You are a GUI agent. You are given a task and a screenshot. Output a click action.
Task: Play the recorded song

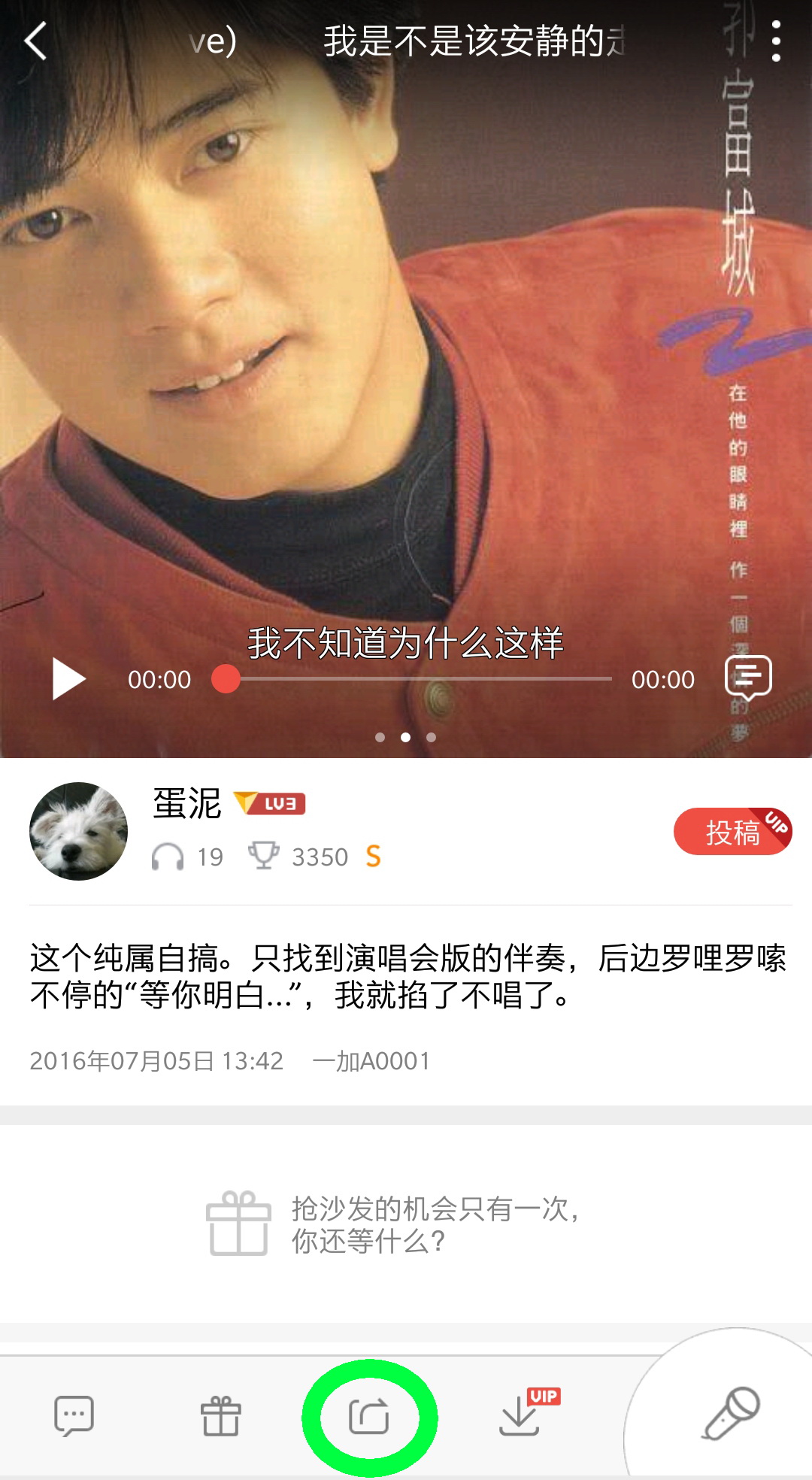pos(68,679)
